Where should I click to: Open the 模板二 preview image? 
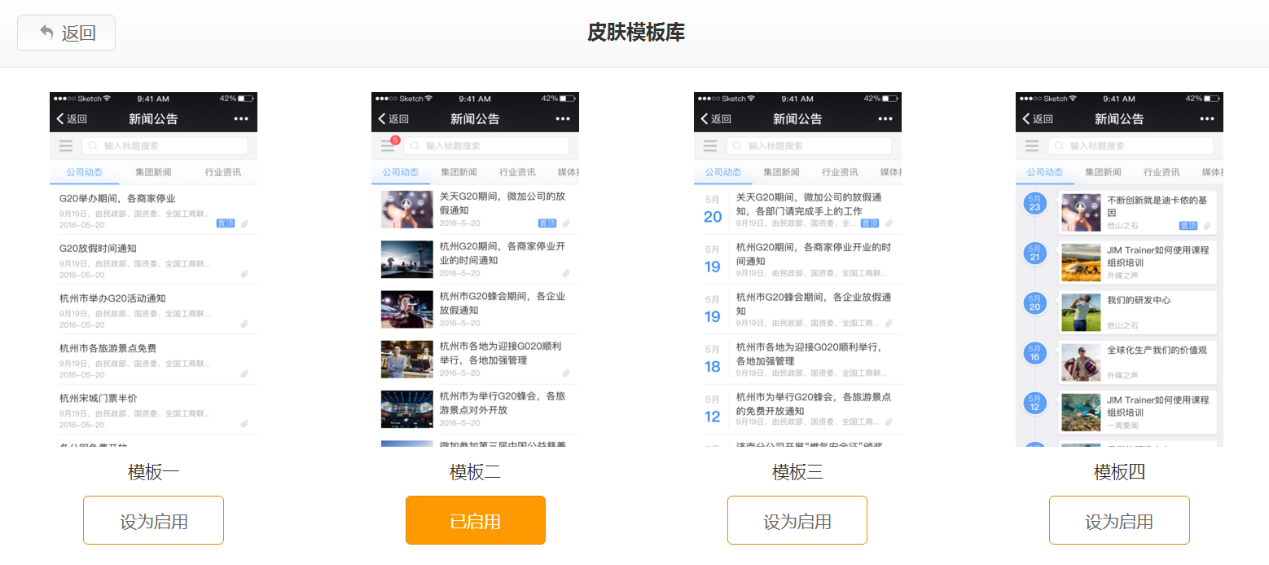(475, 269)
